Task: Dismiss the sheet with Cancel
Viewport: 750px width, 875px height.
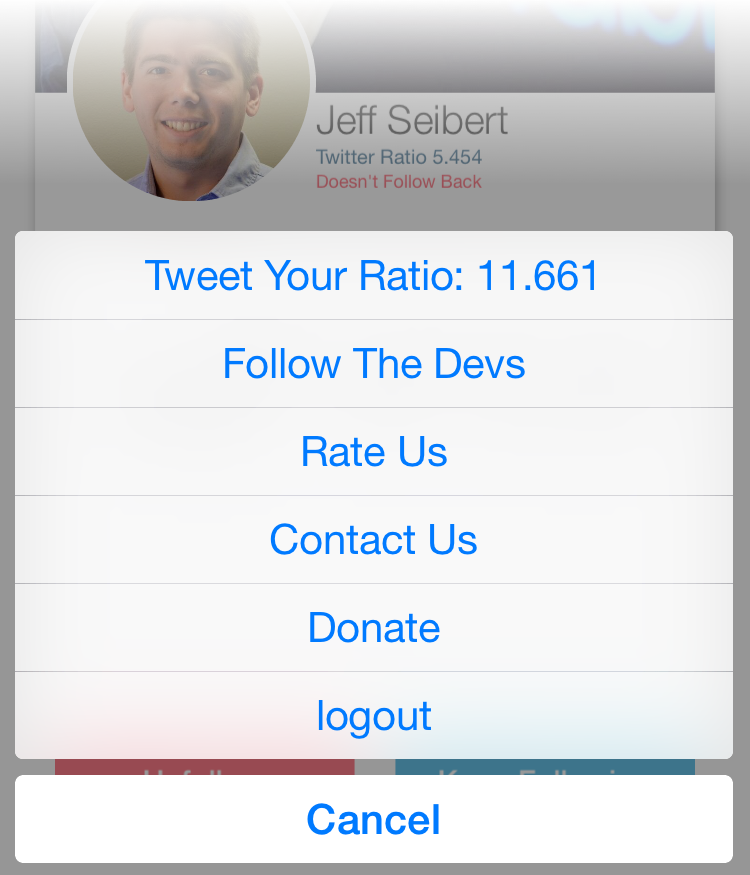Action: (x=373, y=820)
